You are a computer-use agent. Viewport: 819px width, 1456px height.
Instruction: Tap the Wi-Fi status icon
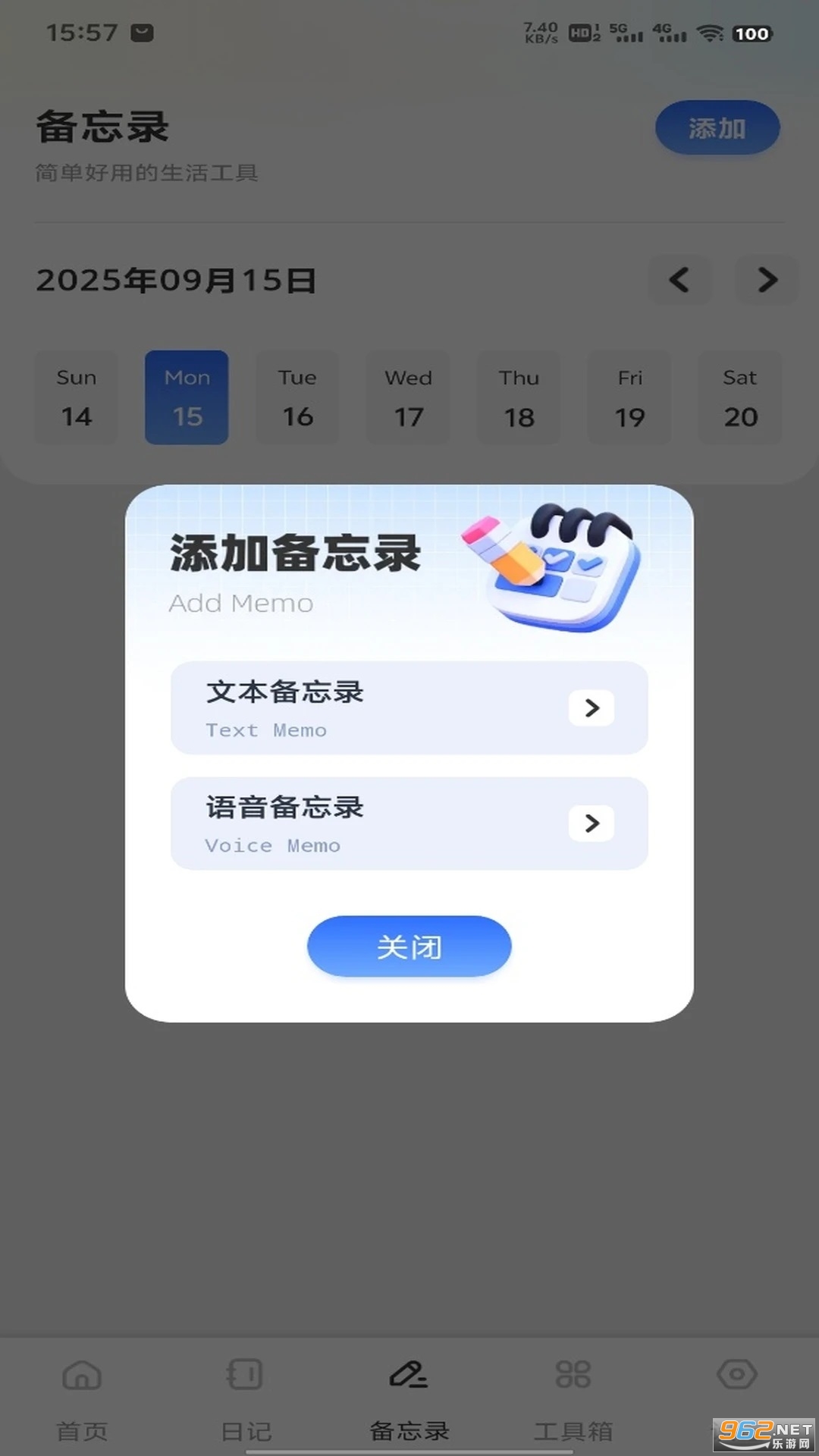click(x=711, y=33)
